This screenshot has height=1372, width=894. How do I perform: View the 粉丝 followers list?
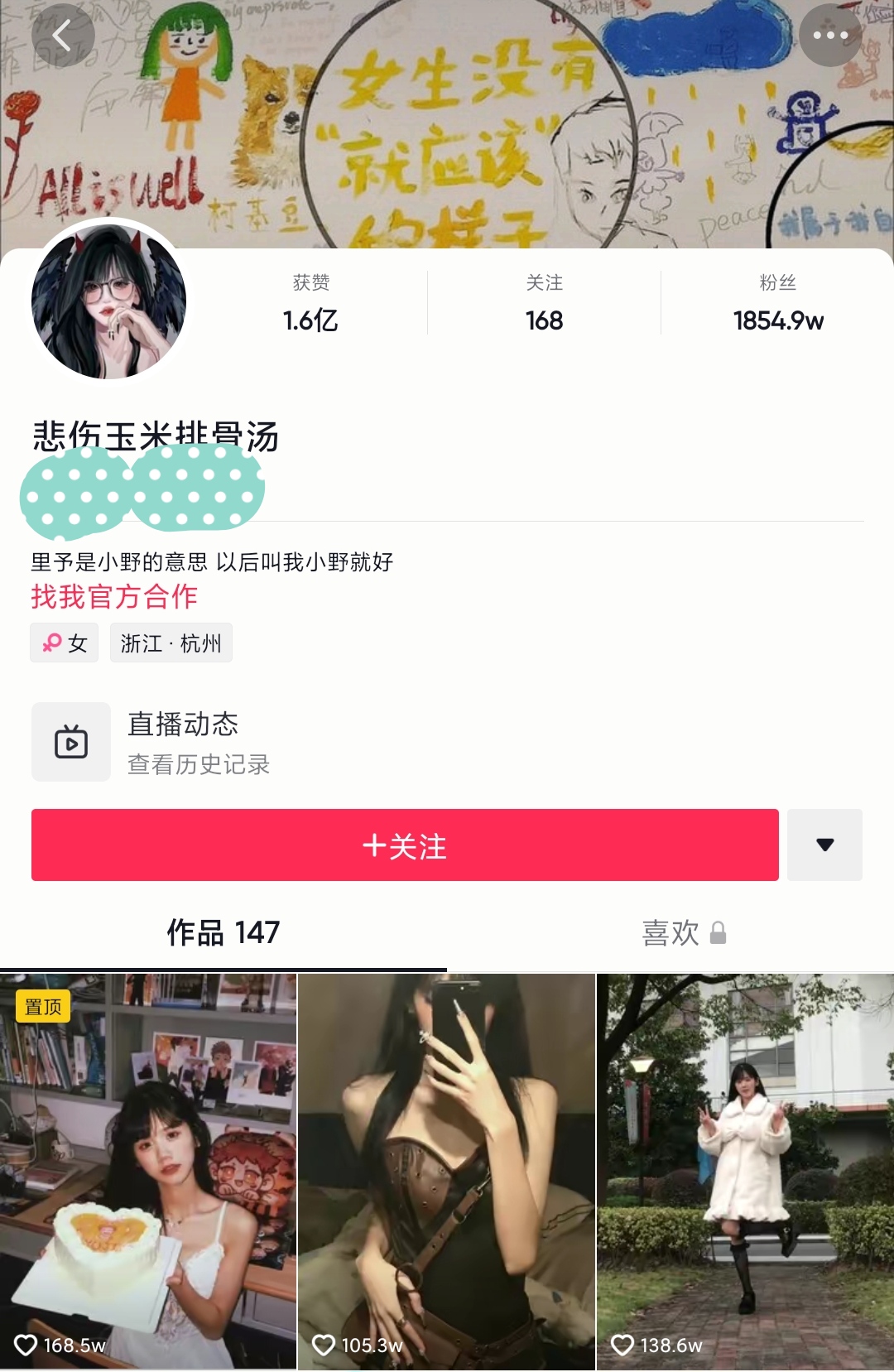point(777,304)
